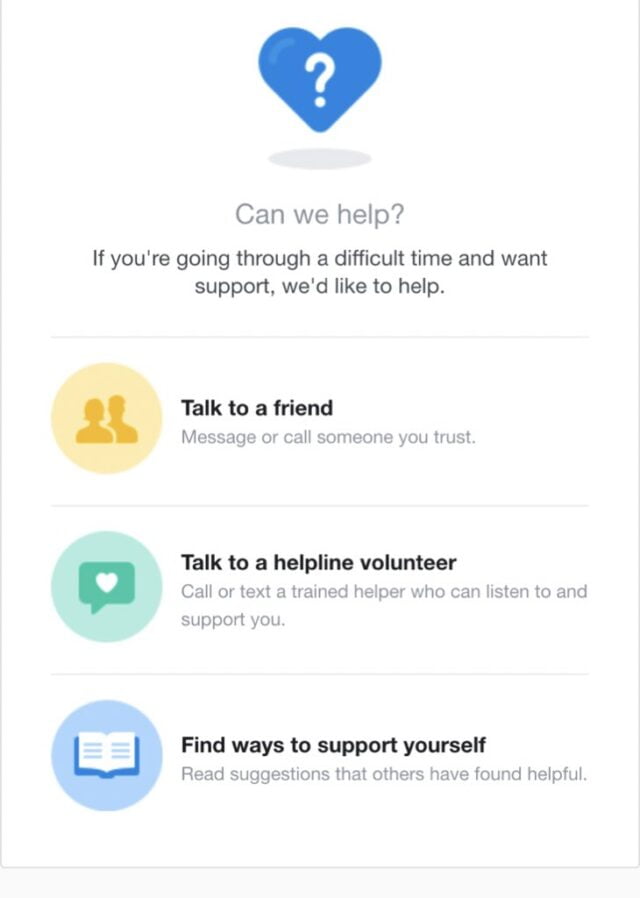Select Talk to a friend option
The image size is (640, 898).
[x=257, y=408]
